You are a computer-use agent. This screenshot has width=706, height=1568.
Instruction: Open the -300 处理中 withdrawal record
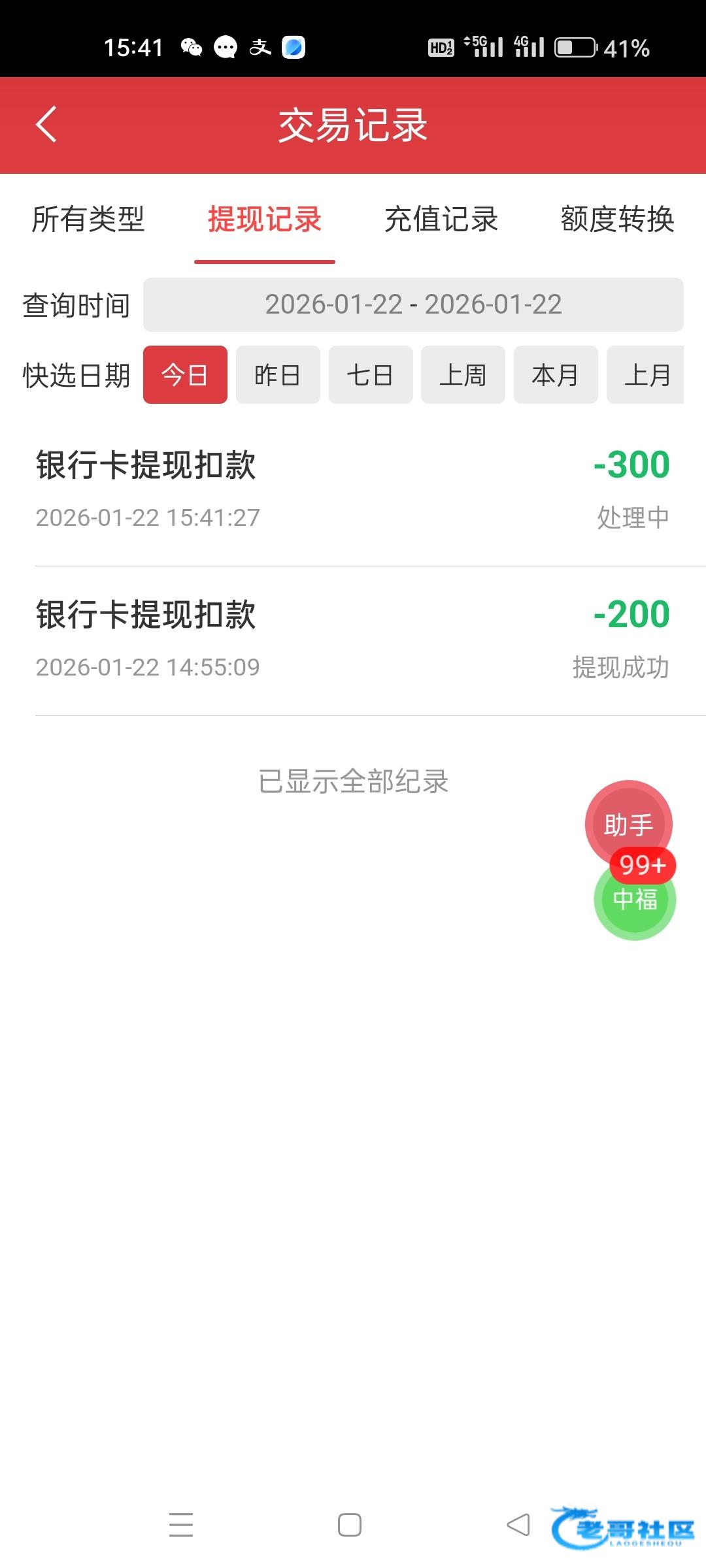pos(353,490)
